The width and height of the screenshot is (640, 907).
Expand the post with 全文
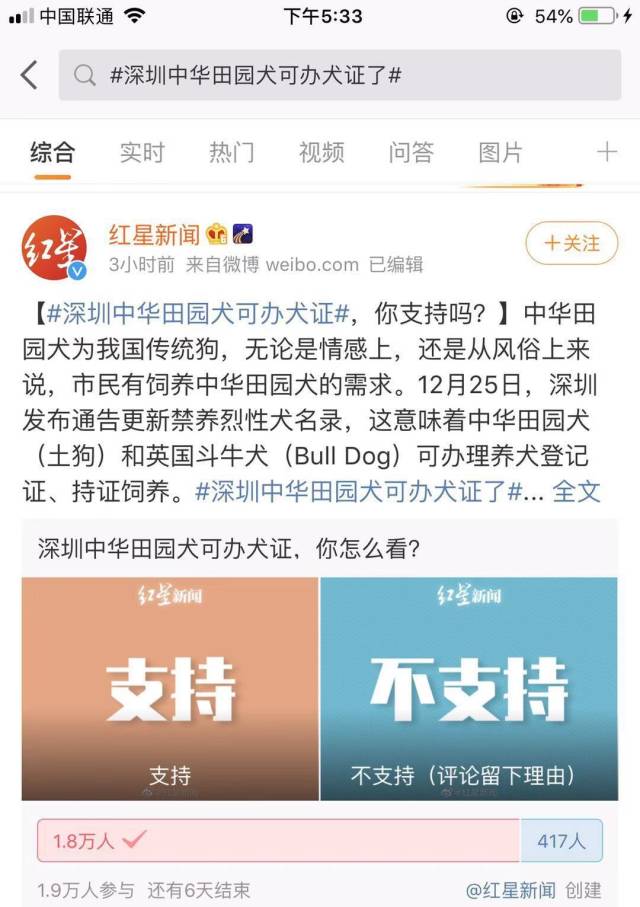coord(576,491)
